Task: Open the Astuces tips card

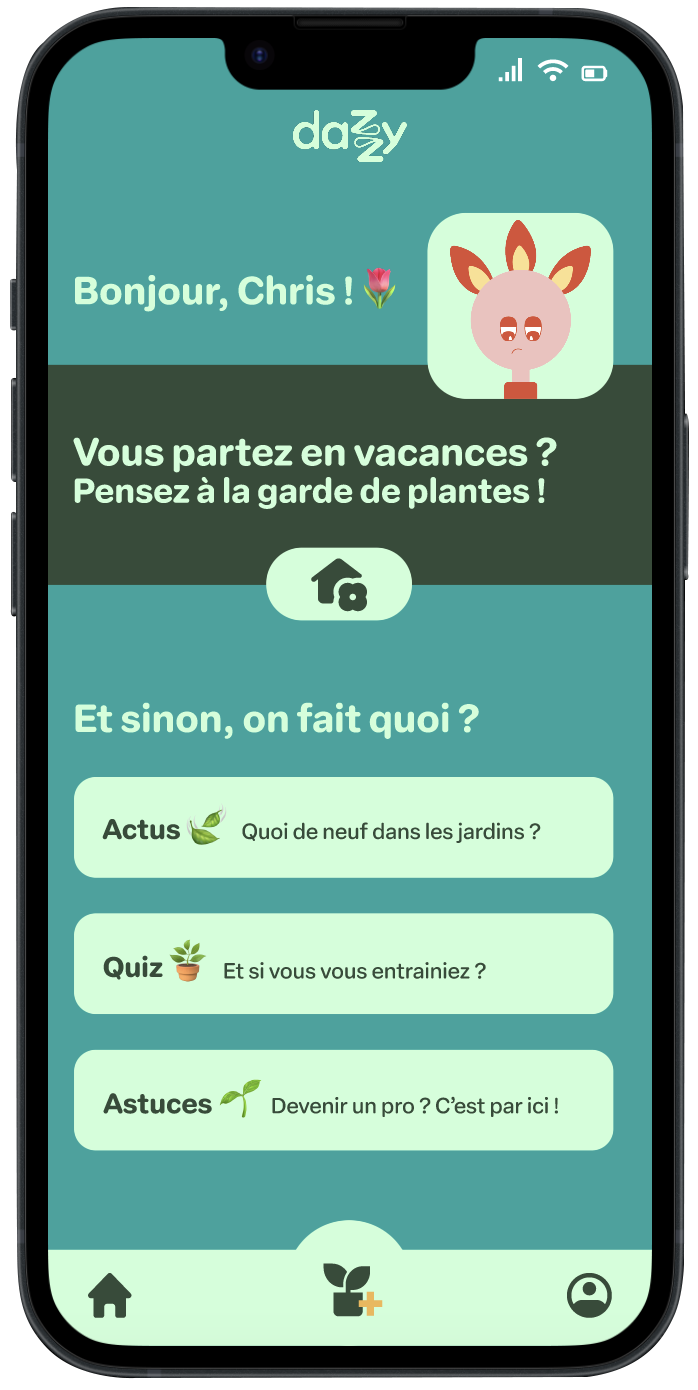Action: 343,1100
